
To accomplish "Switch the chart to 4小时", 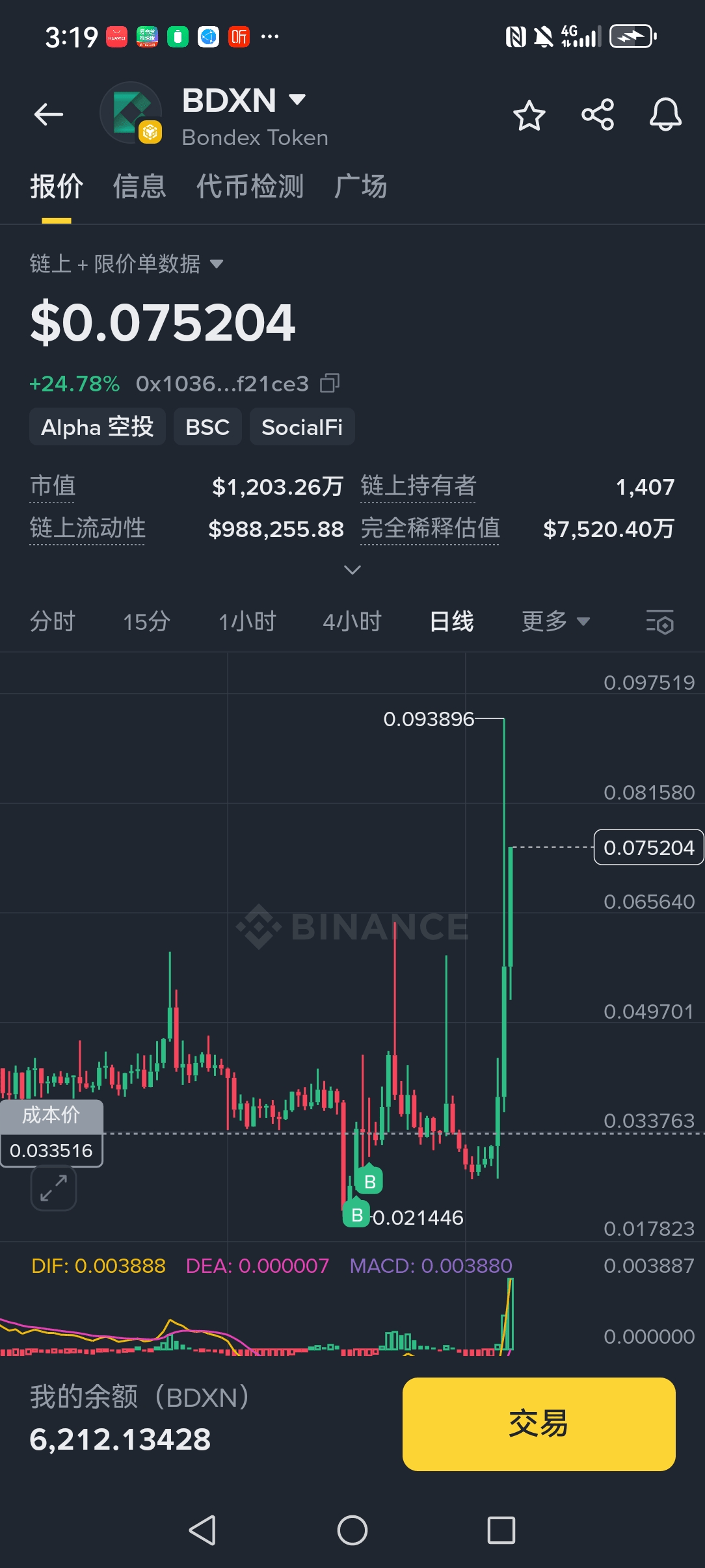I will (x=352, y=621).
